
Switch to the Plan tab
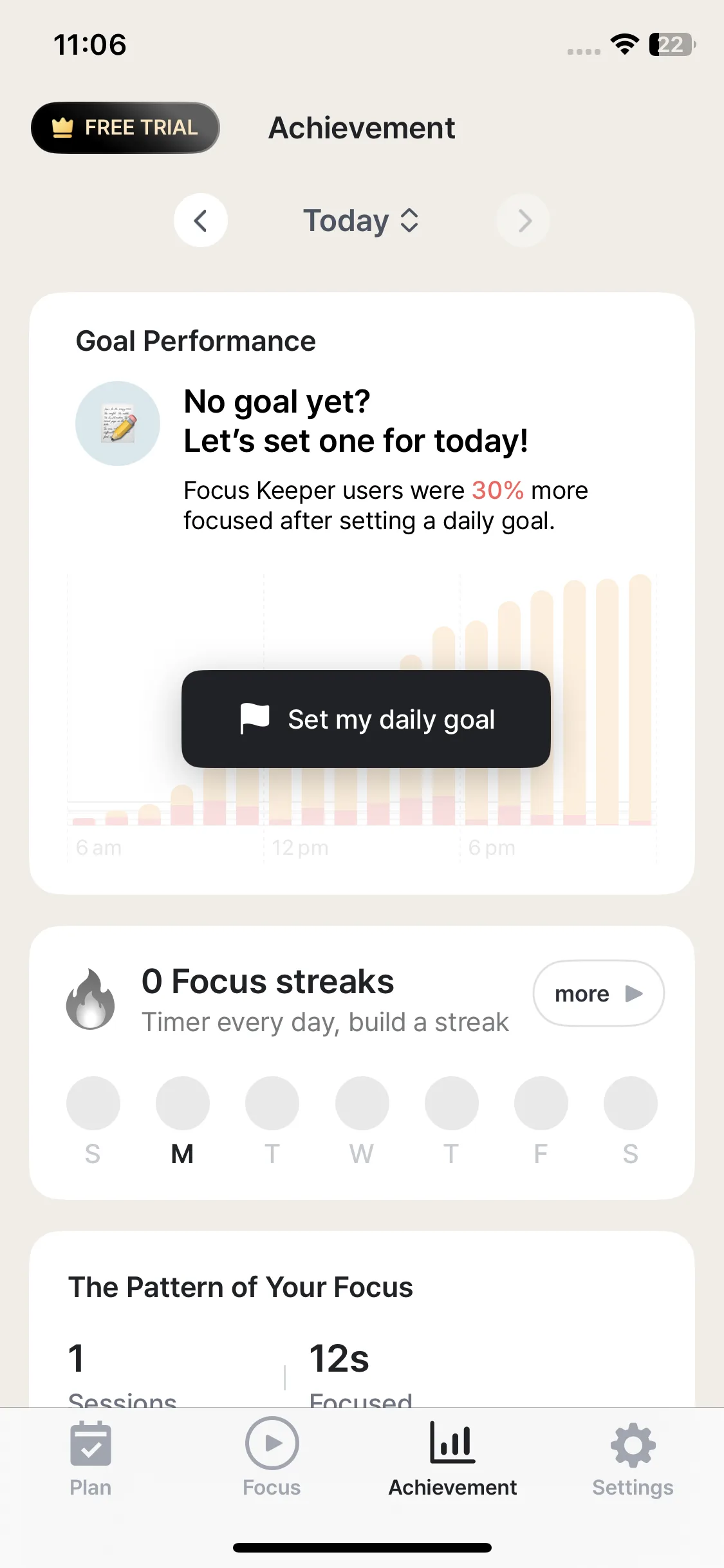tap(91, 1459)
